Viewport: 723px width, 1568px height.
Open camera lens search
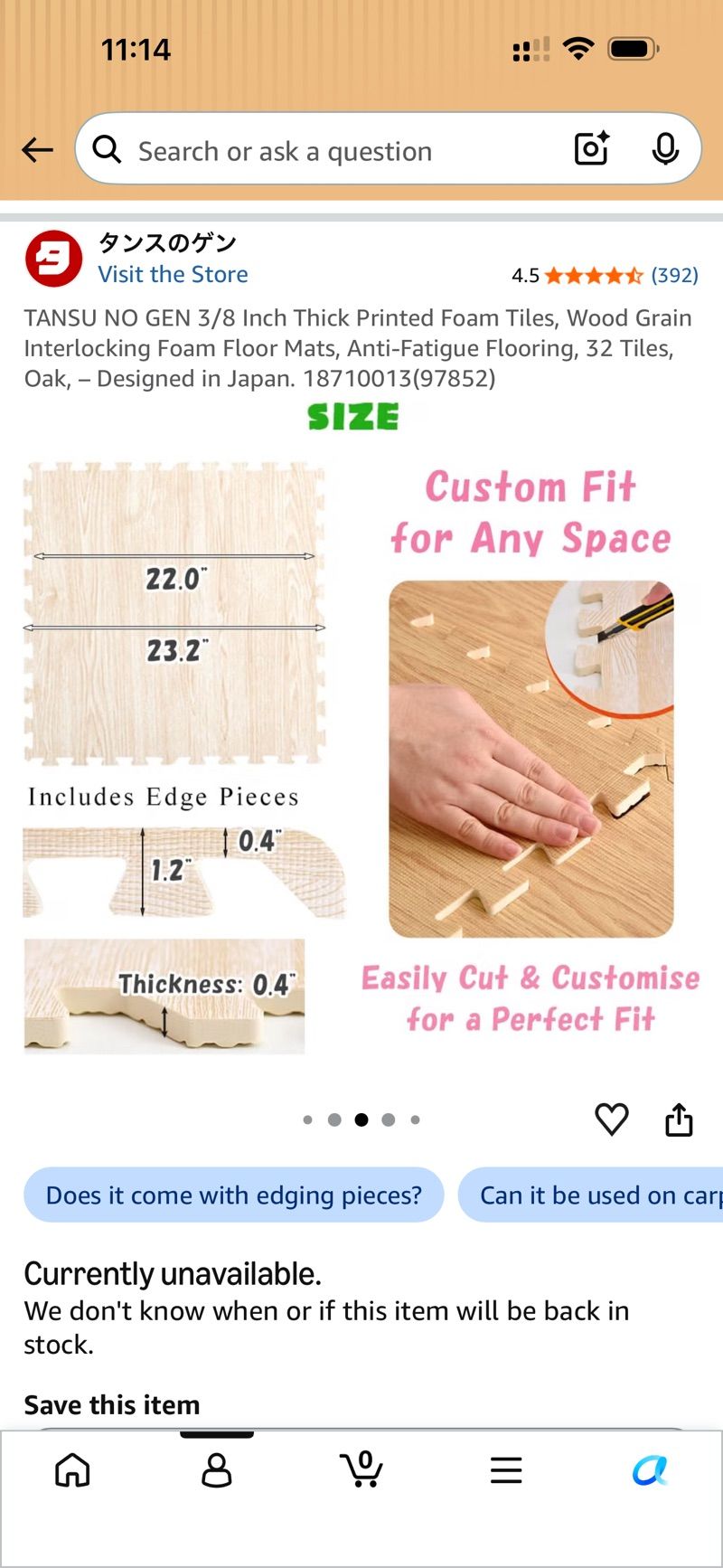tap(592, 149)
